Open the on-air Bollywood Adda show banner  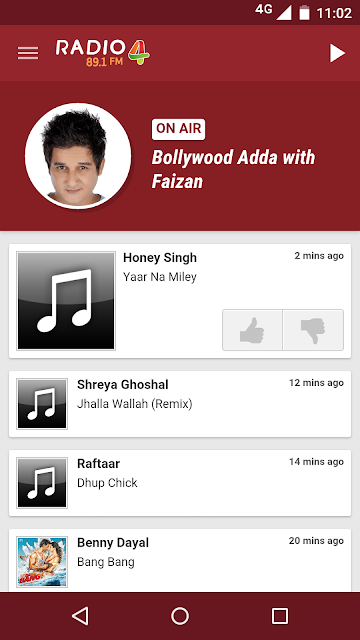[180, 156]
